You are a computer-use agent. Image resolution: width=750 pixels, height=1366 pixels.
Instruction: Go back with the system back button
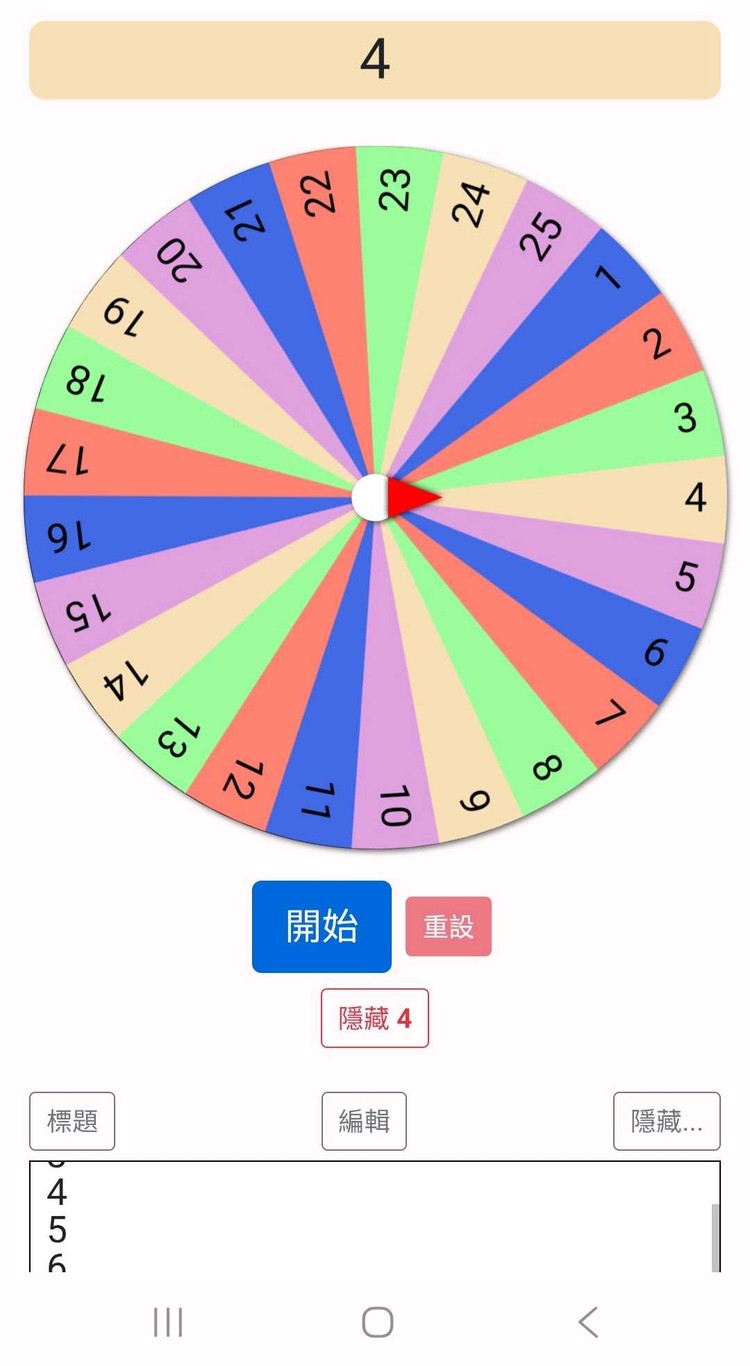tap(588, 1322)
